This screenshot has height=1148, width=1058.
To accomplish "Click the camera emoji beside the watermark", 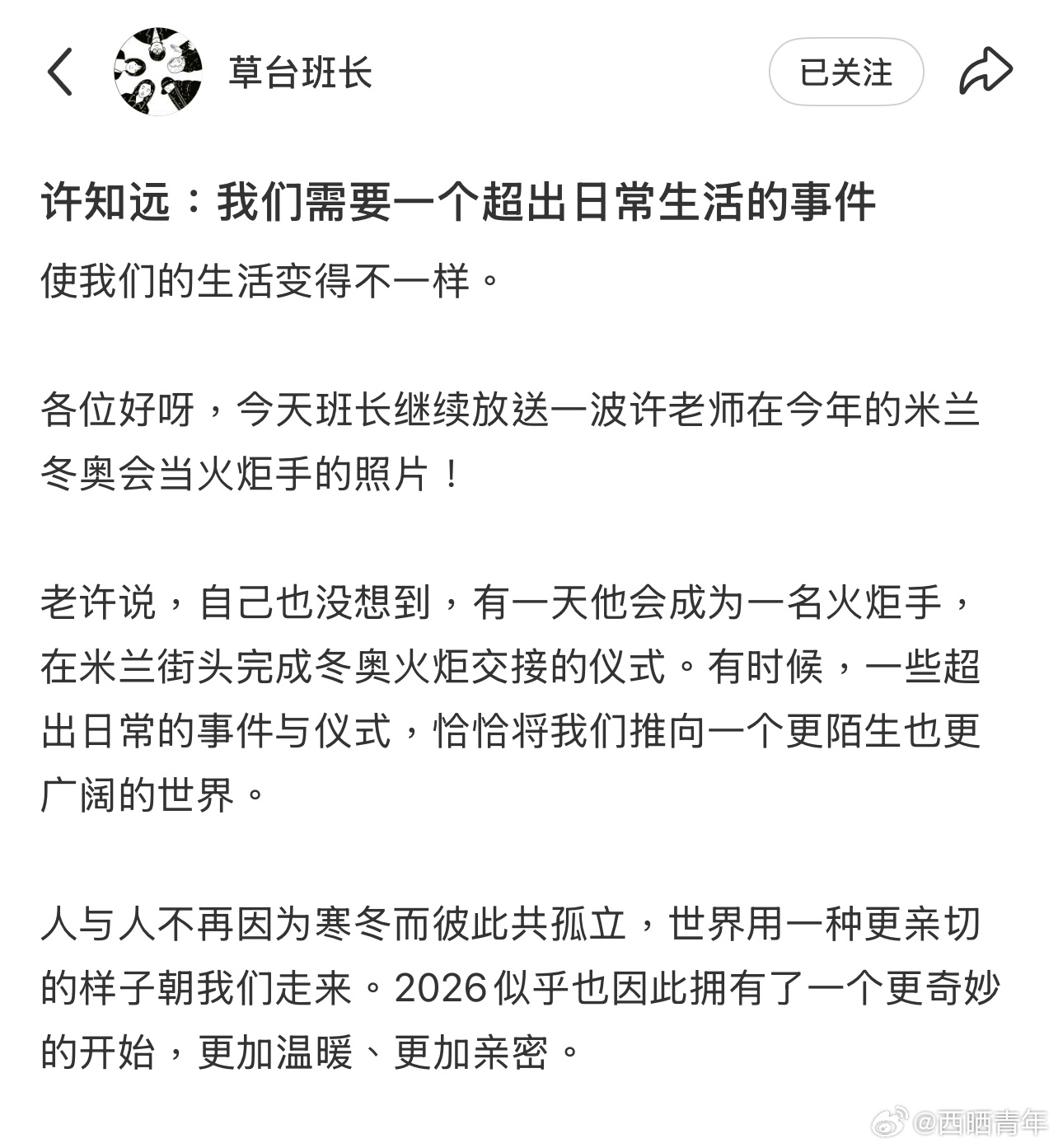I will pyautogui.click(x=890, y=1118).
